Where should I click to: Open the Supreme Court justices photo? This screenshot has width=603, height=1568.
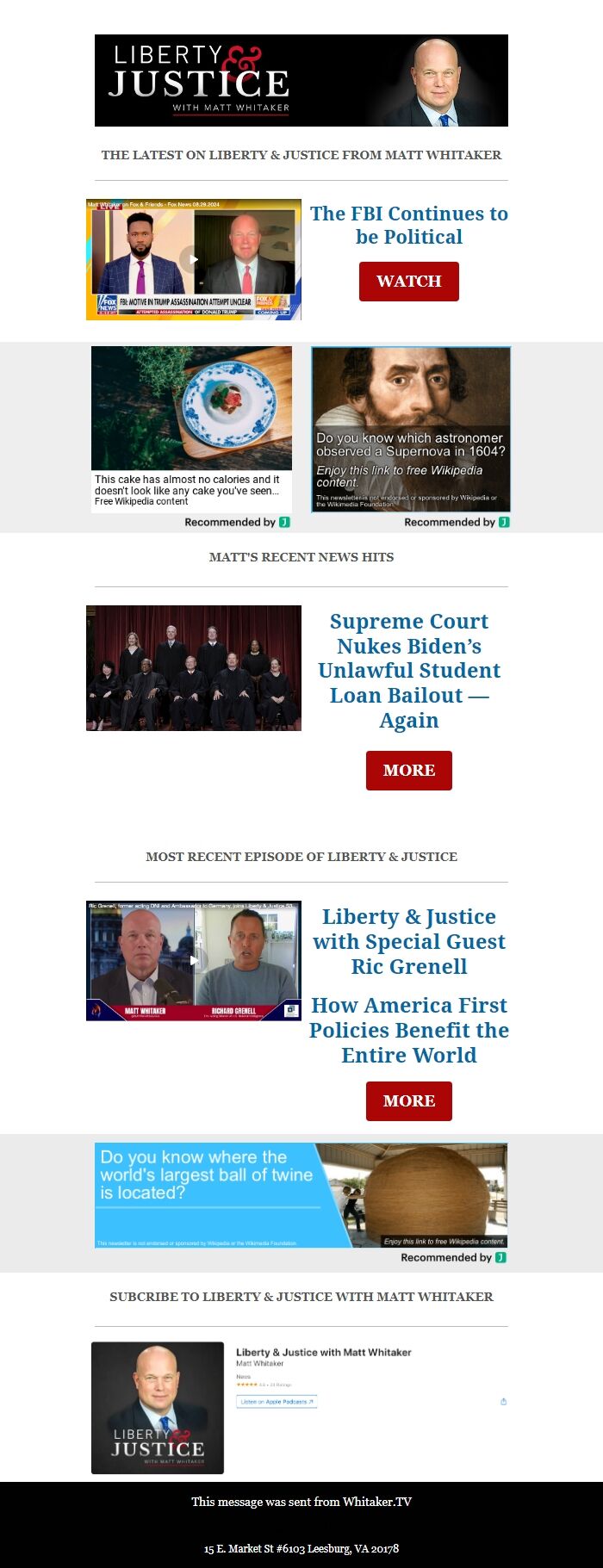(194, 668)
